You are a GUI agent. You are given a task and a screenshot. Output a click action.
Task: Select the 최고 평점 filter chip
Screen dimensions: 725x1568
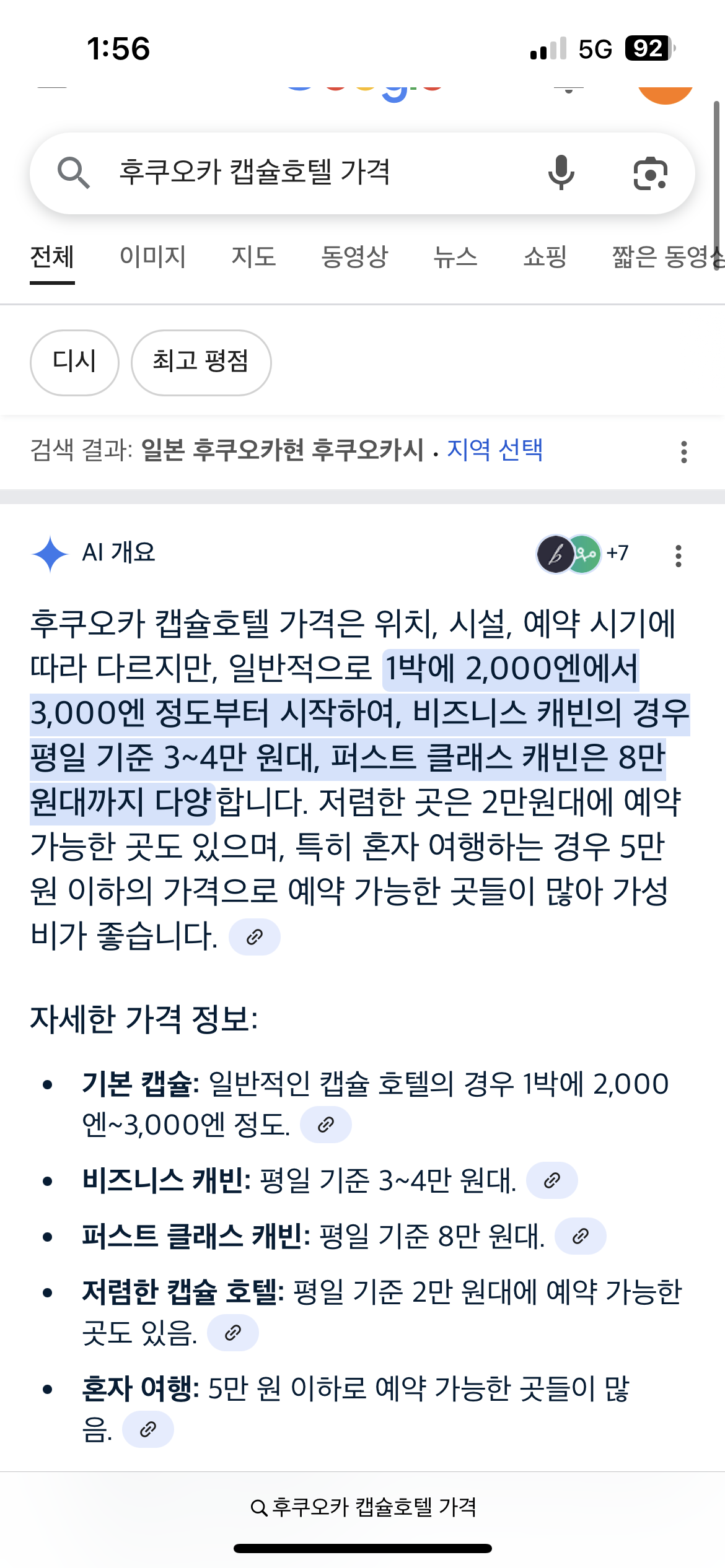[201, 362]
